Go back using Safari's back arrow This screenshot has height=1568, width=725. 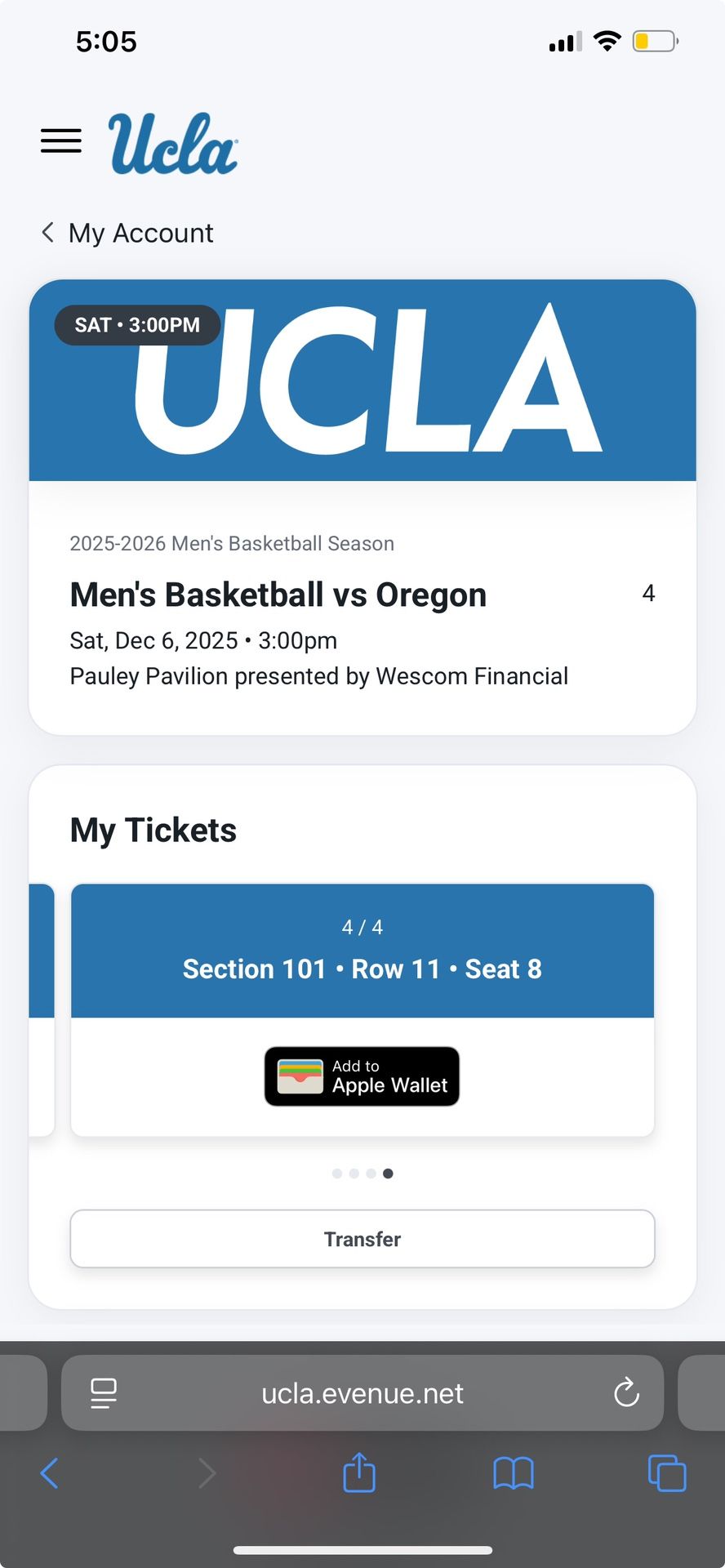(49, 1473)
